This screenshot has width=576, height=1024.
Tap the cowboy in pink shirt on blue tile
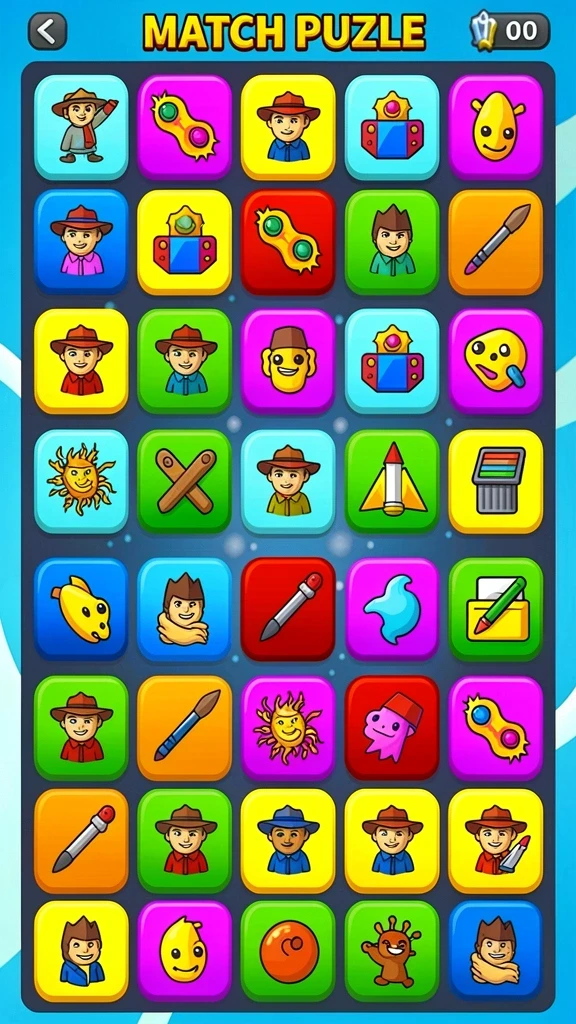coord(81,241)
